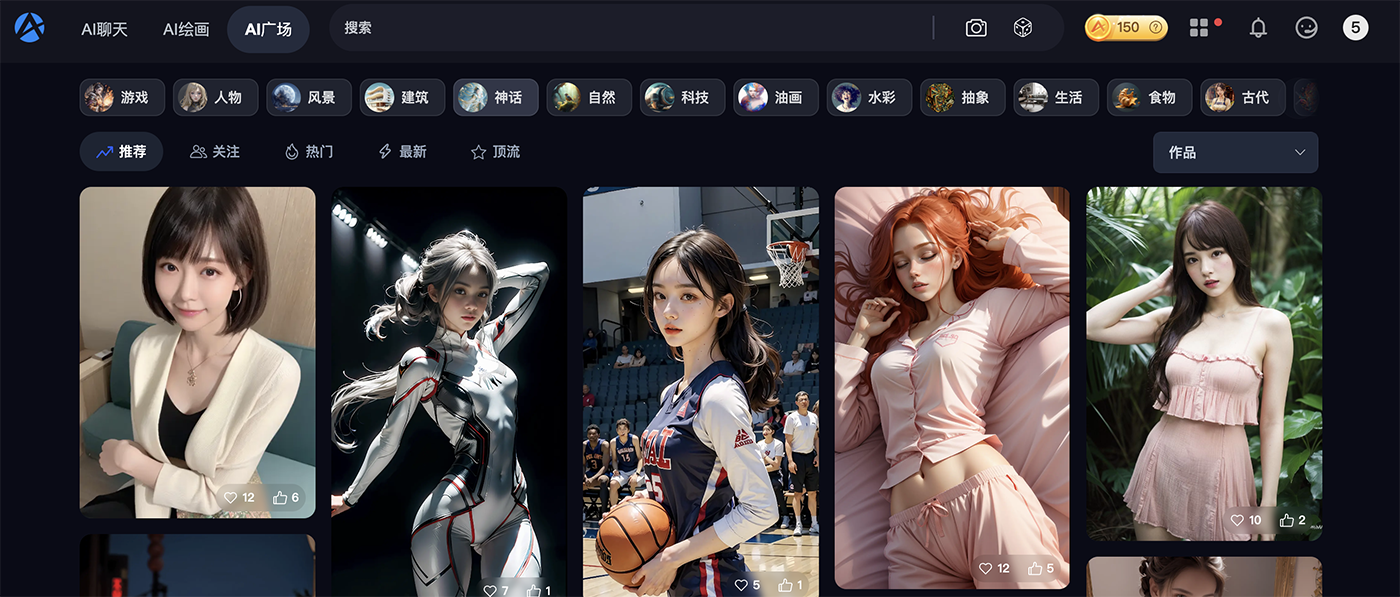Choose the 油画 category chip
The image size is (1400, 597).
[776, 97]
